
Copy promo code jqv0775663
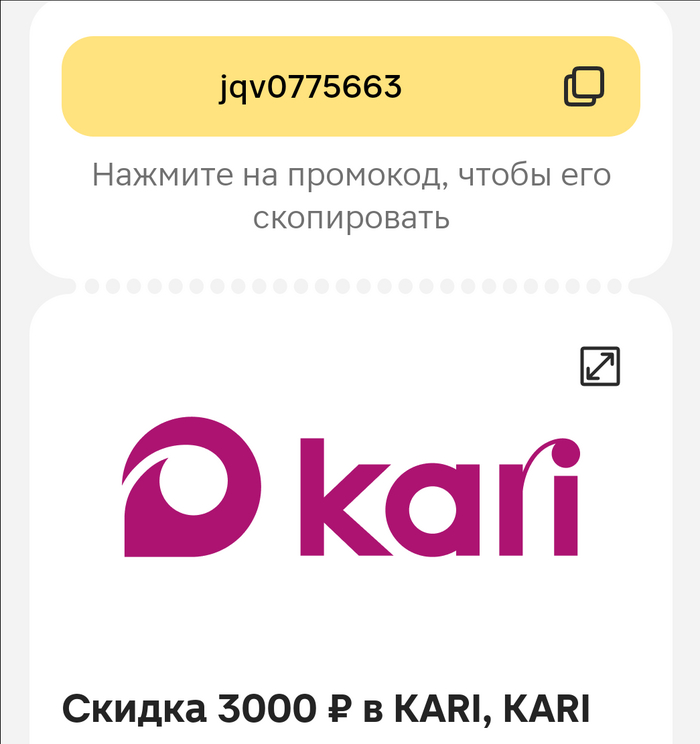click(x=584, y=87)
